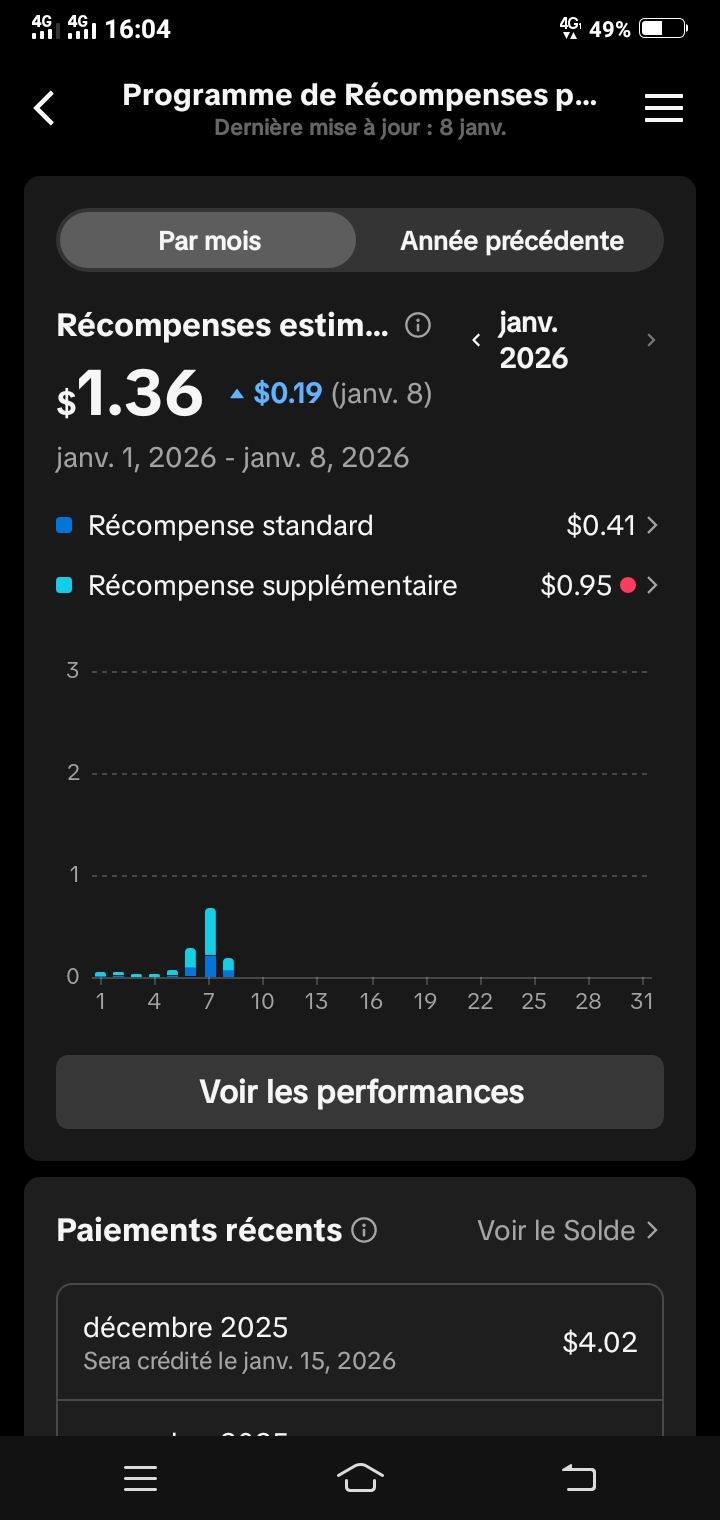Open the décembre 2025 payment row

[x=360, y=1342]
